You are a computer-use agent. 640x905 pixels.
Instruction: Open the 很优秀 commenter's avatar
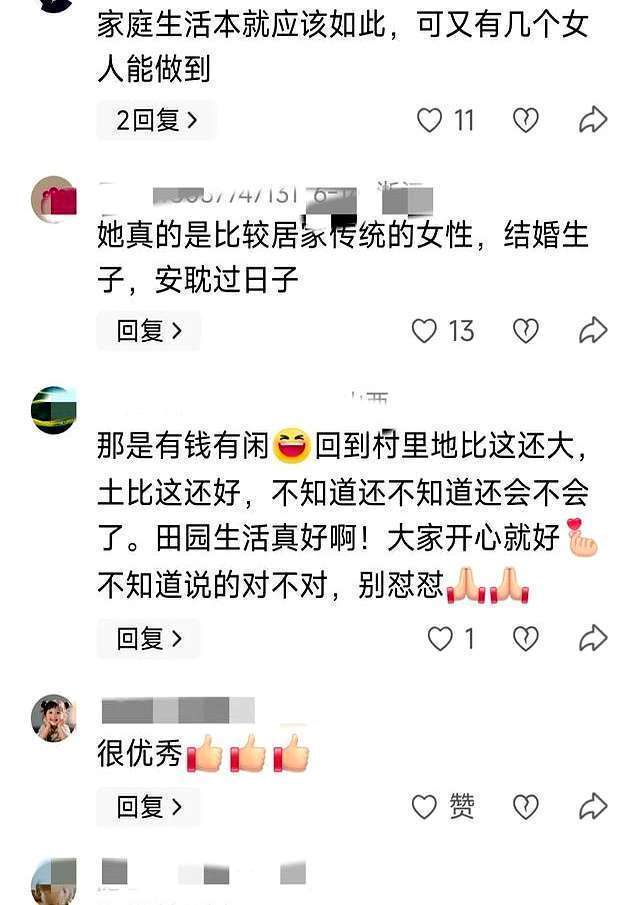53,718
